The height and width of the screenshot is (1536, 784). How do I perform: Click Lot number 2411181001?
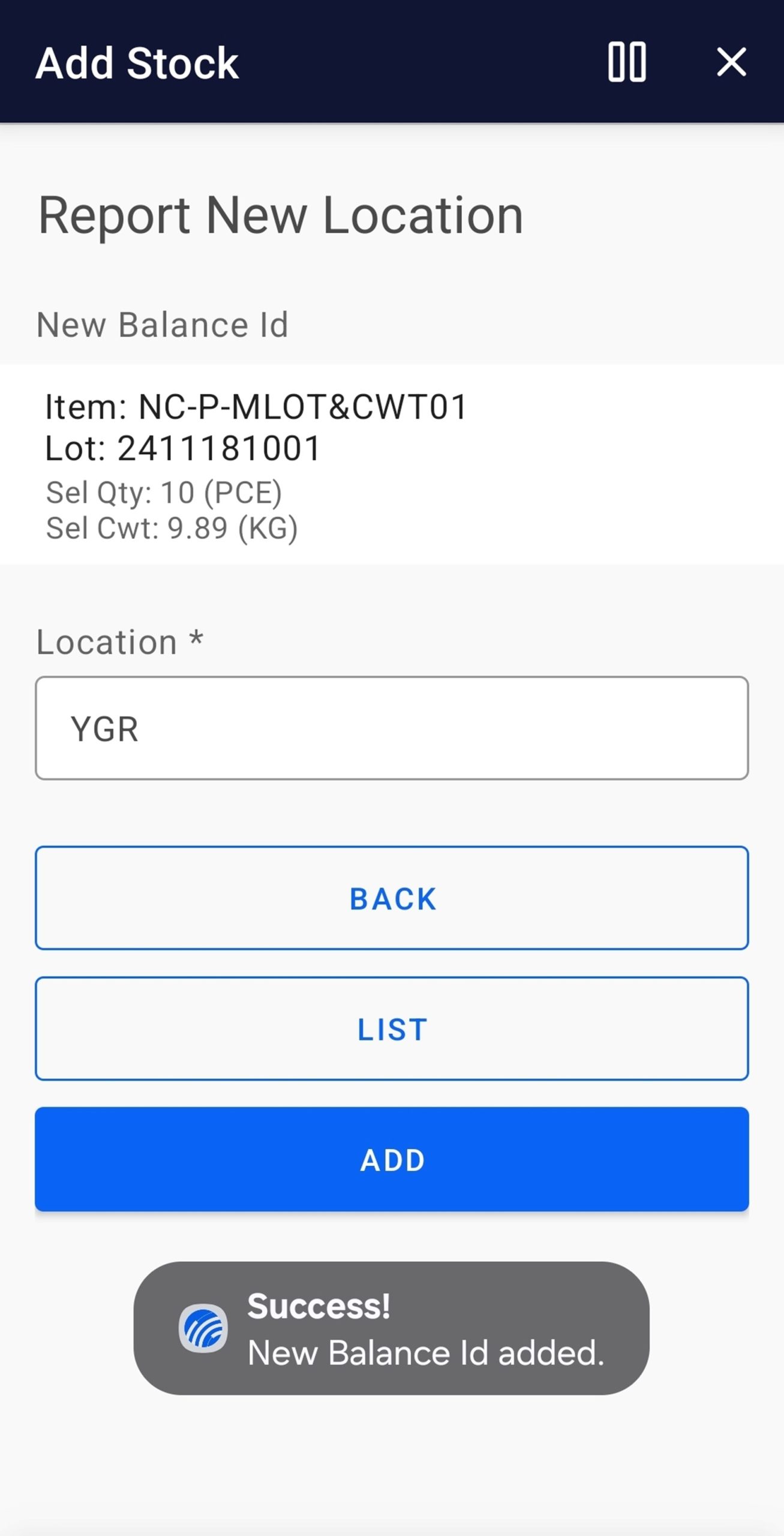tap(184, 446)
